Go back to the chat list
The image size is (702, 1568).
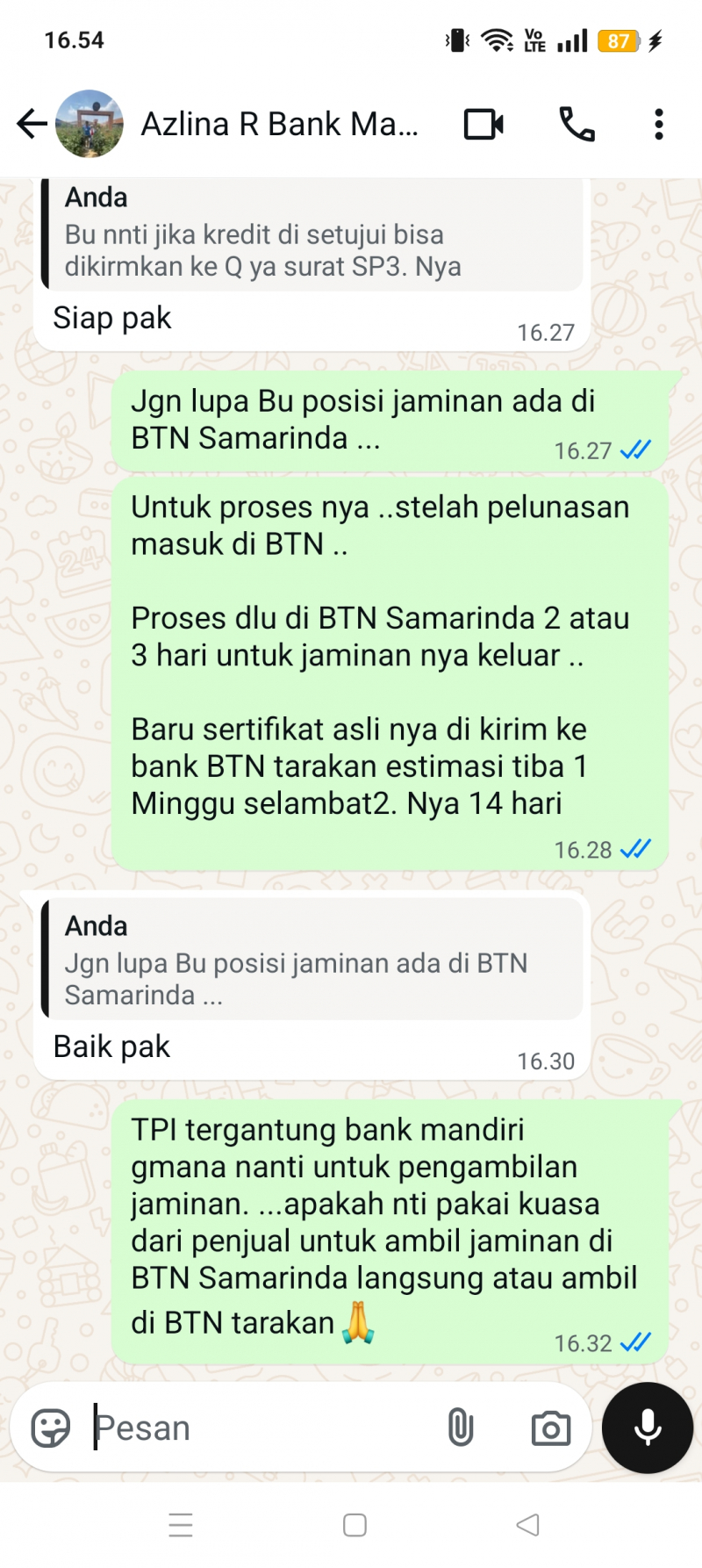[32, 124]
